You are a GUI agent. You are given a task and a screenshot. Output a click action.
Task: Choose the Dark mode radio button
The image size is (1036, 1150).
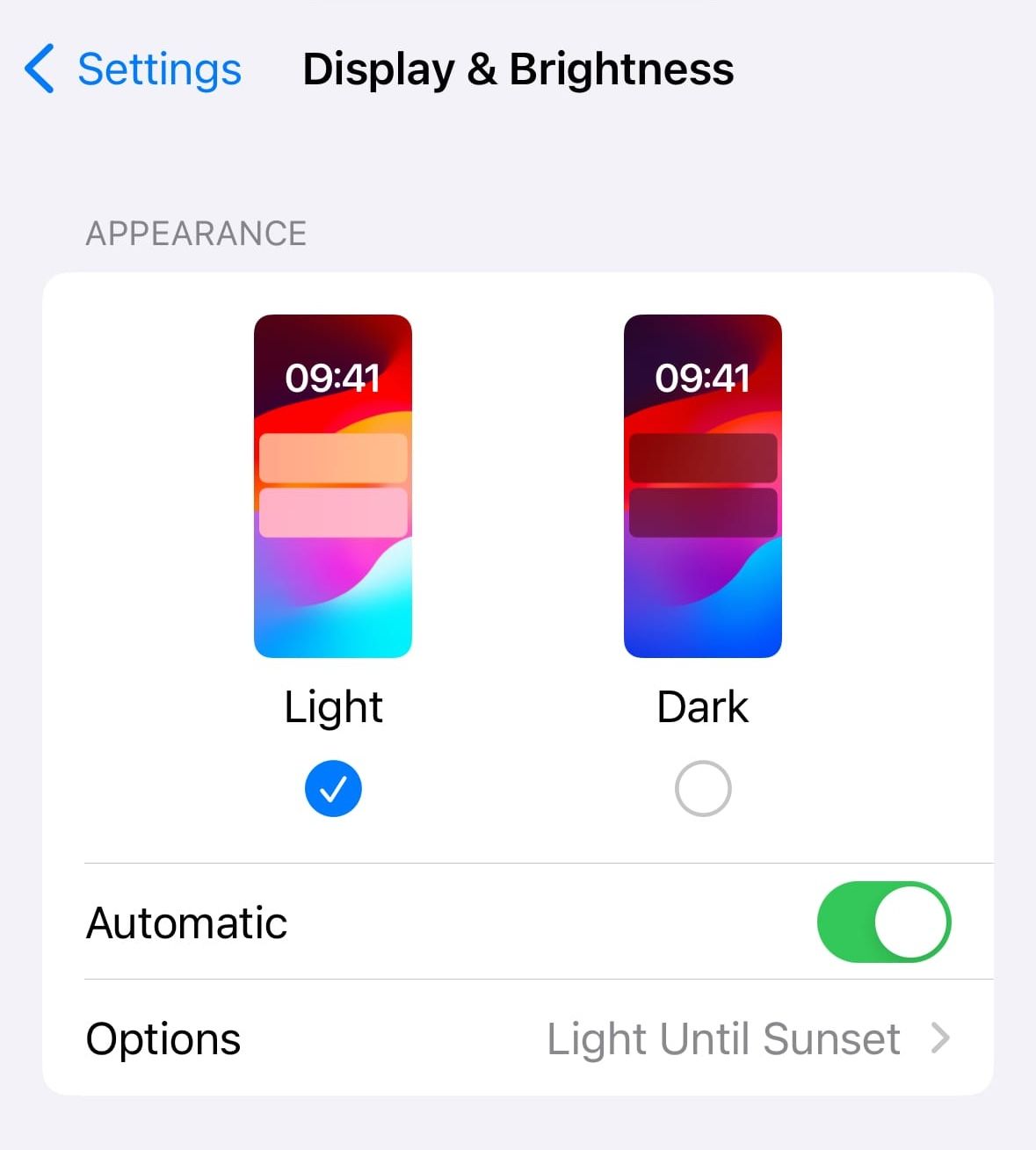tap(702, 788)
